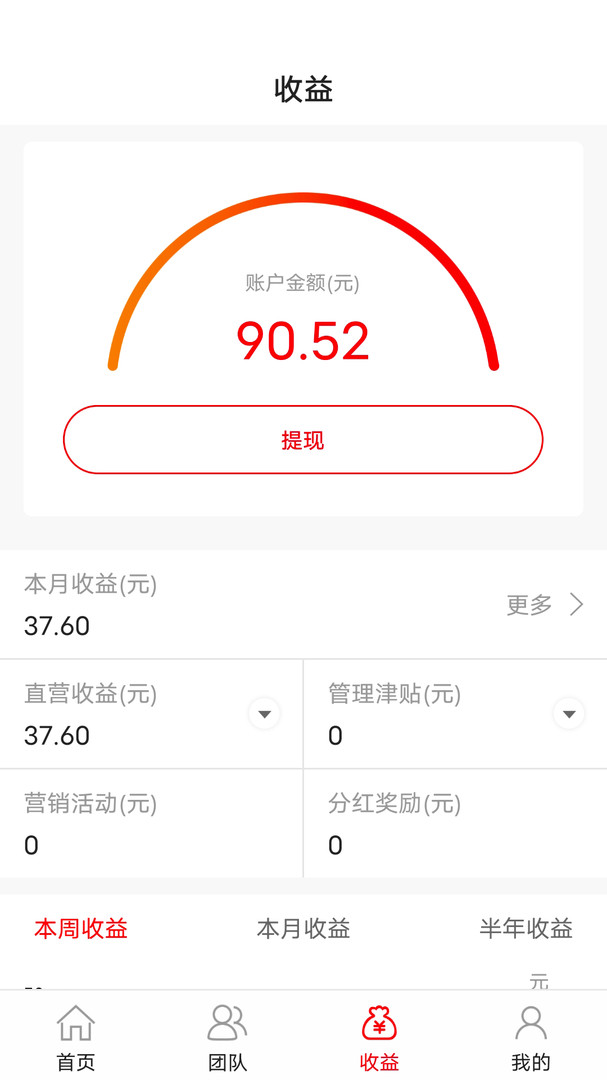Open 更多 for monthly earnings details
Viewport: 607px width, 1080px height.
tap(545, 605)
